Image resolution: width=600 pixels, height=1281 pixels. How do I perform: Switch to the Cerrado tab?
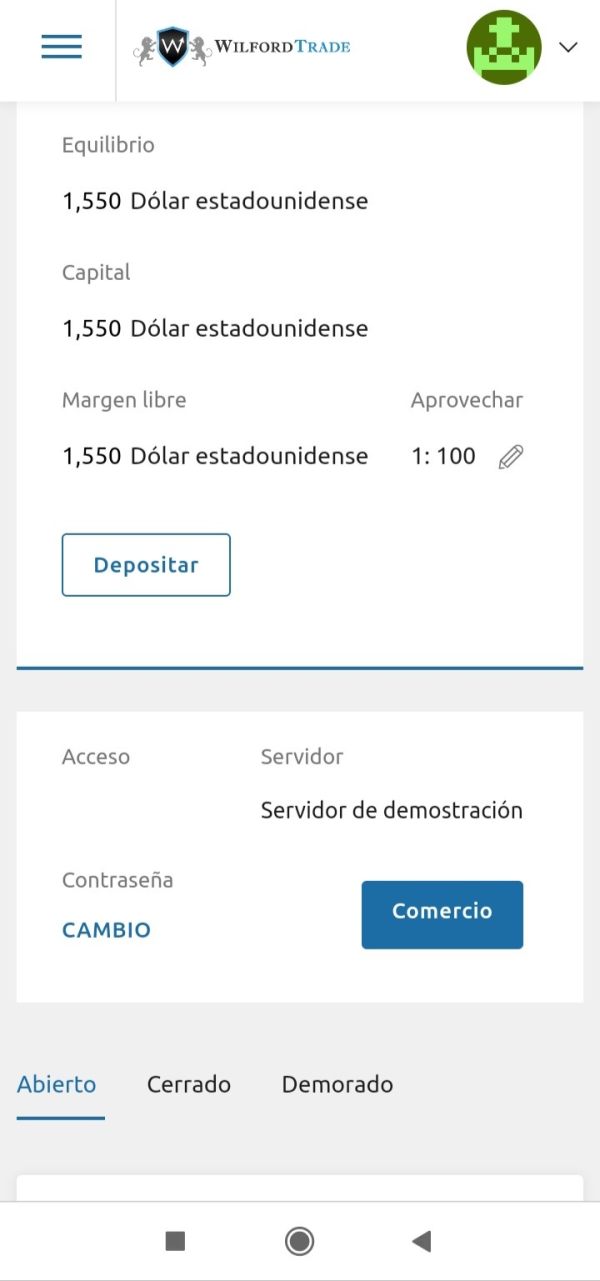click(189, 1084)
